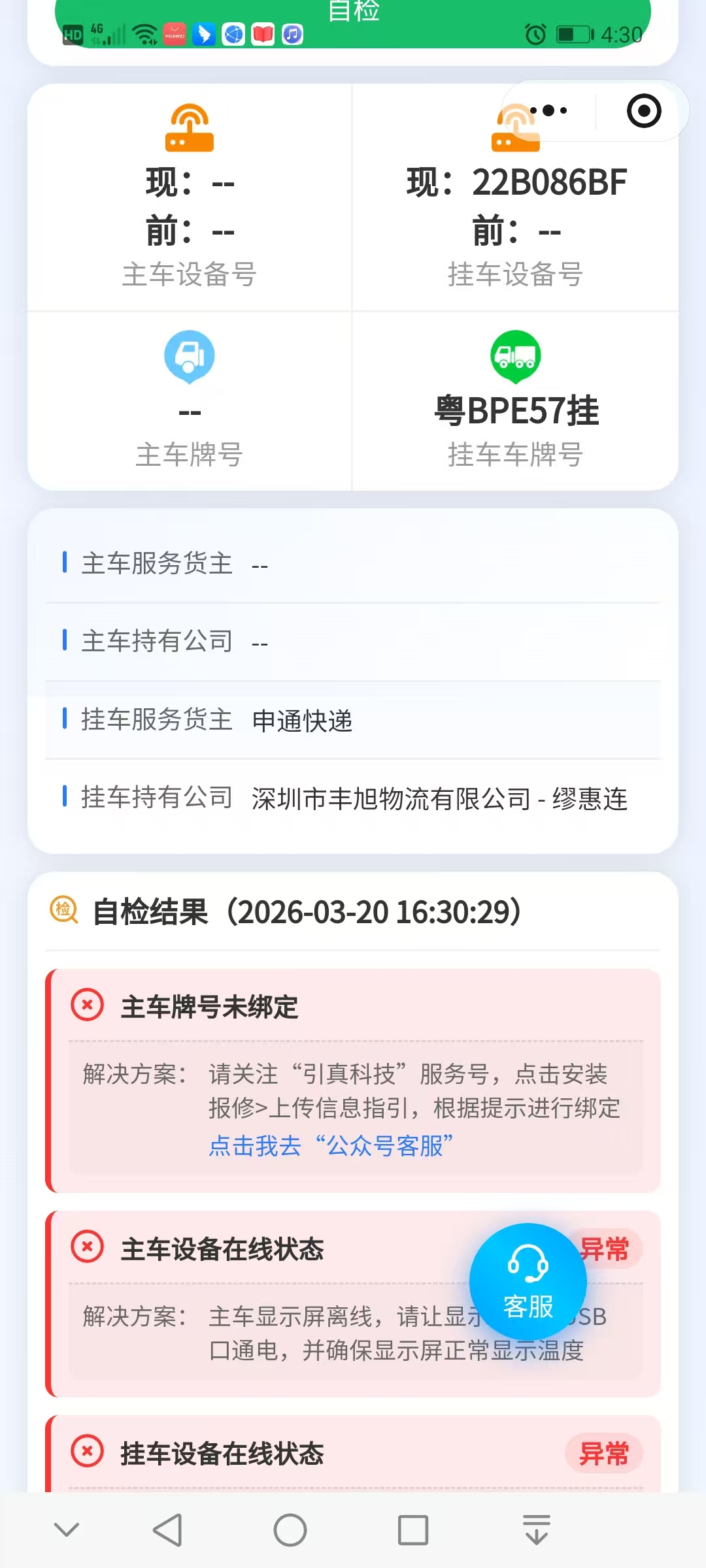Image resolution: width=706 pixels, height=1568 pixels.
Task: Go to home via system home button
Action: coord(290,1530)
